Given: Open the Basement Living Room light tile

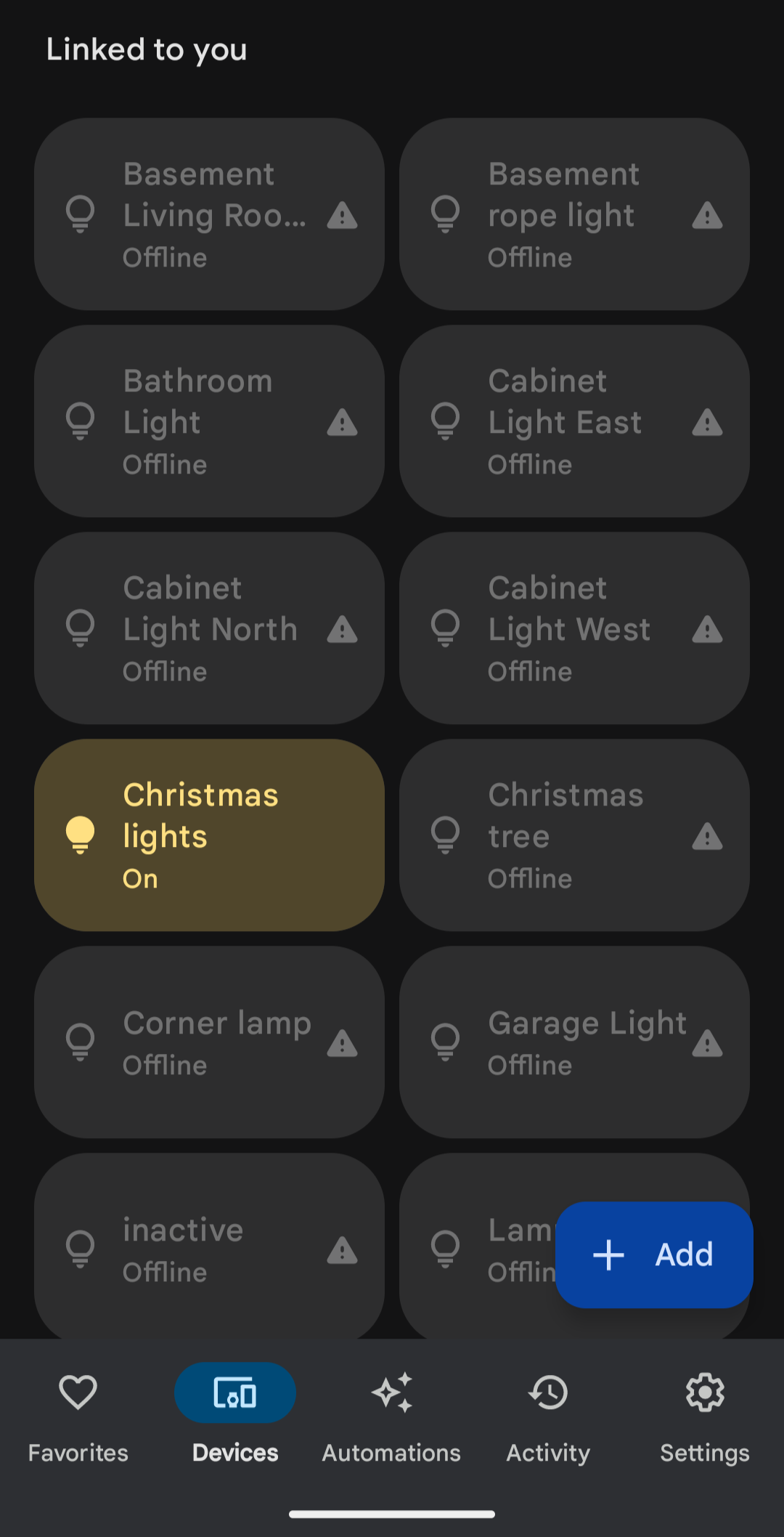Looking at the screenshot, I should click(209, 214).
